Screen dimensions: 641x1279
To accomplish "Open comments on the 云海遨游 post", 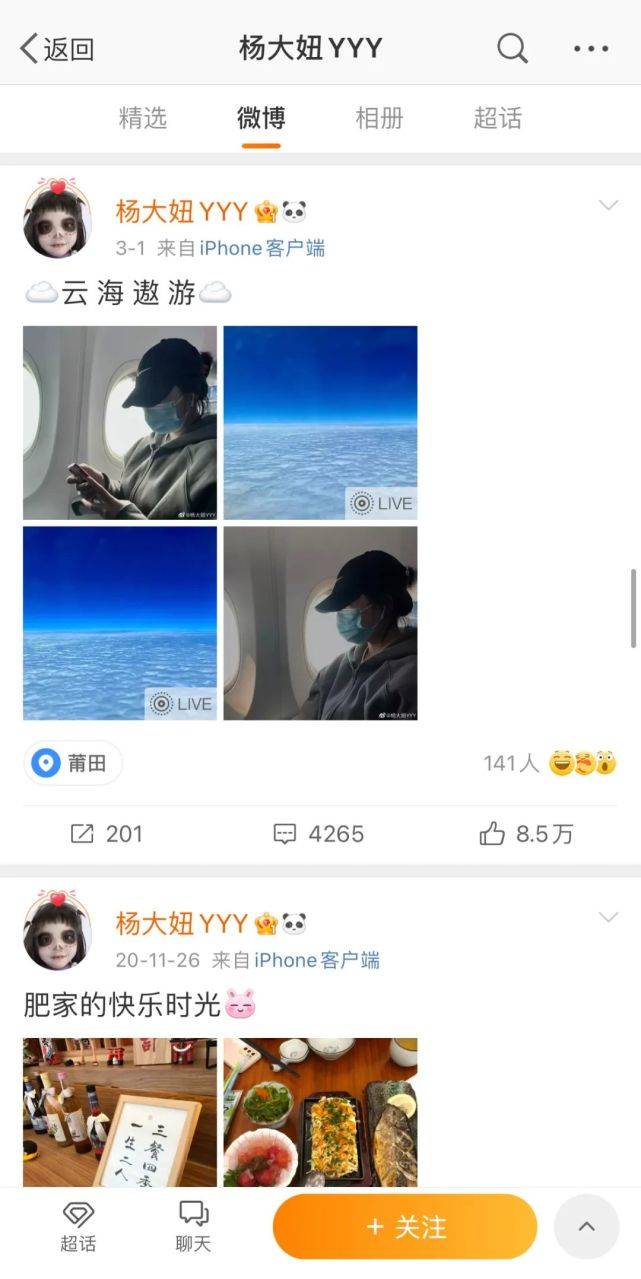I will [x=319, y=833].
